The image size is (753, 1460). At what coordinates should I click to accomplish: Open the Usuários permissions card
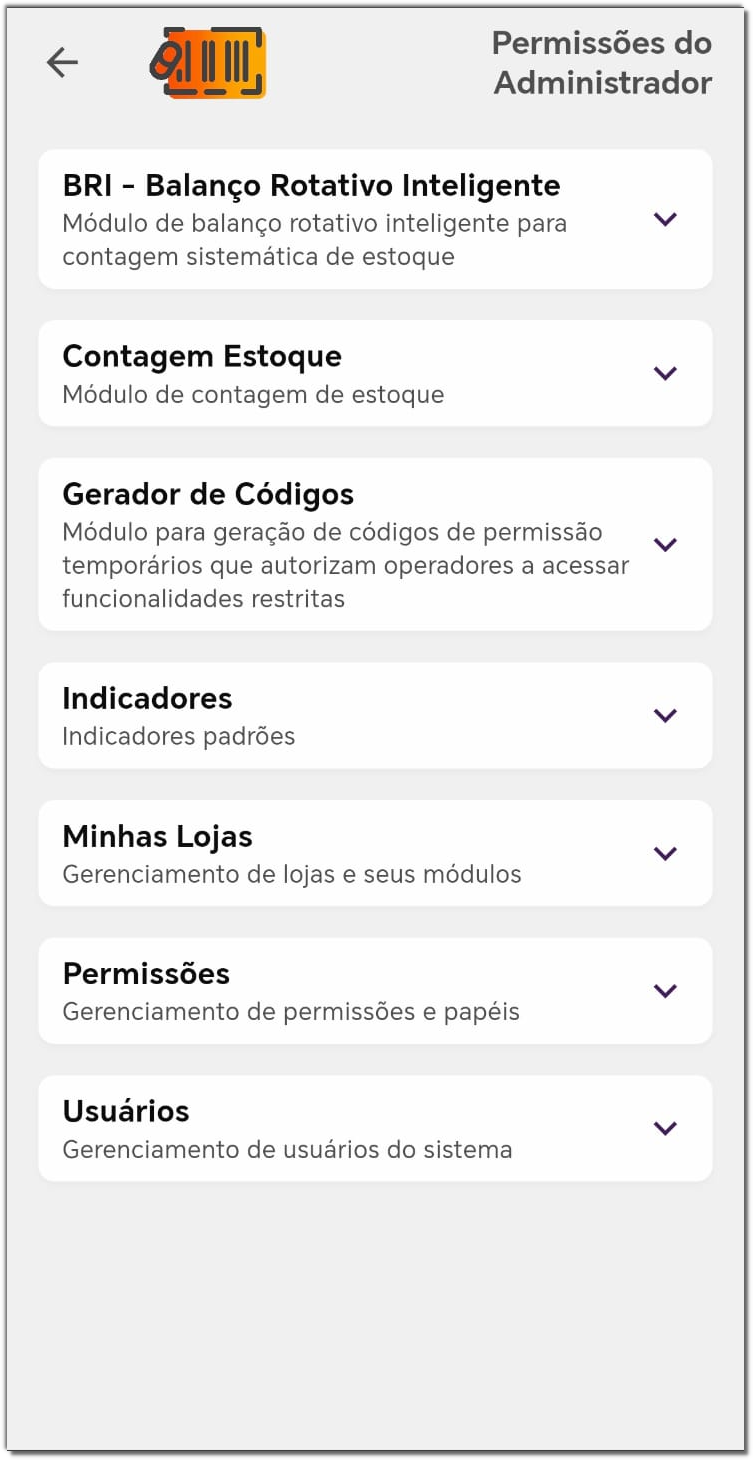(665, 1128)
